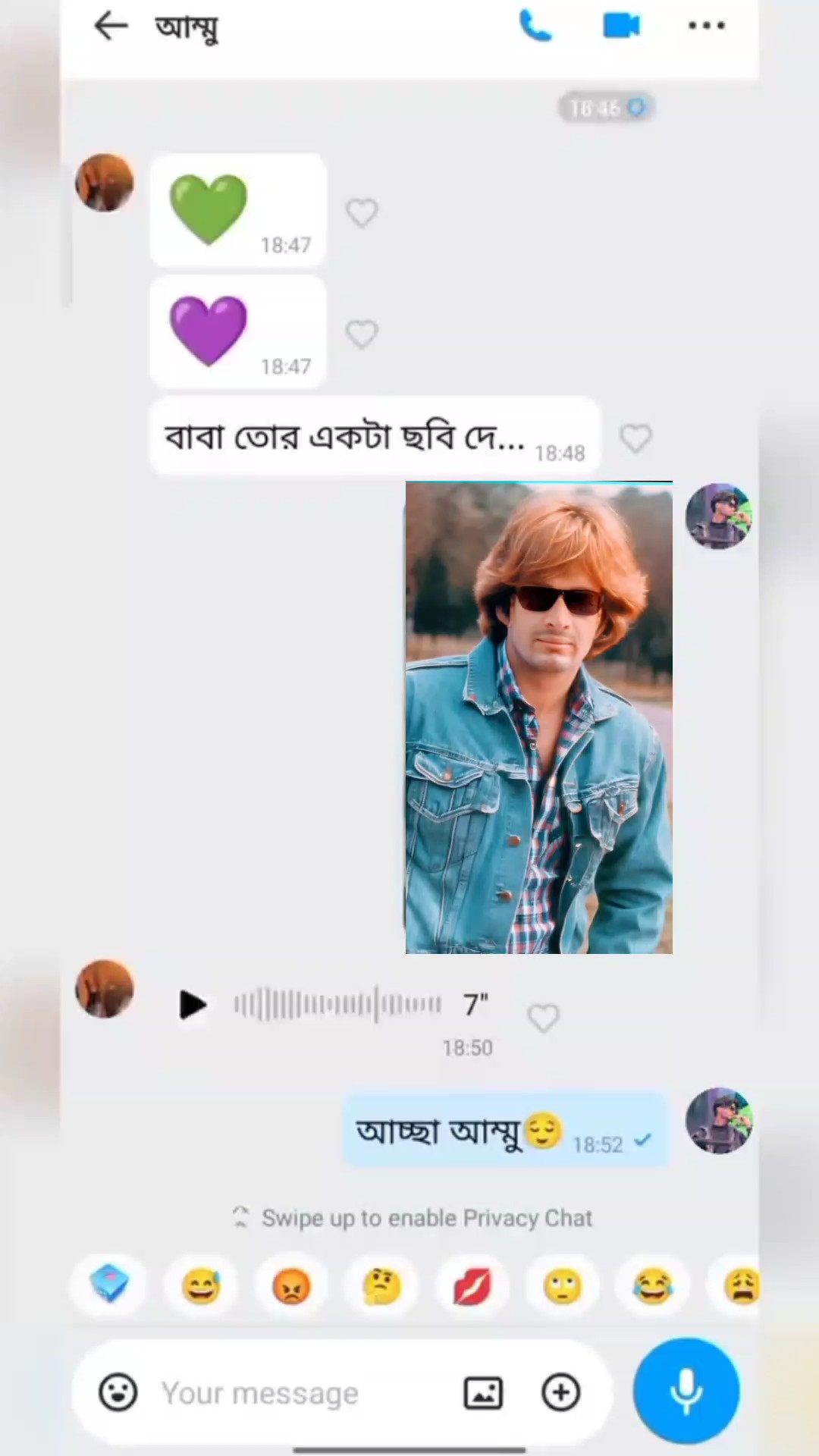Record a voice message with microphone
Screen dimensions: 819x1456
click(x=686, y=1391)
